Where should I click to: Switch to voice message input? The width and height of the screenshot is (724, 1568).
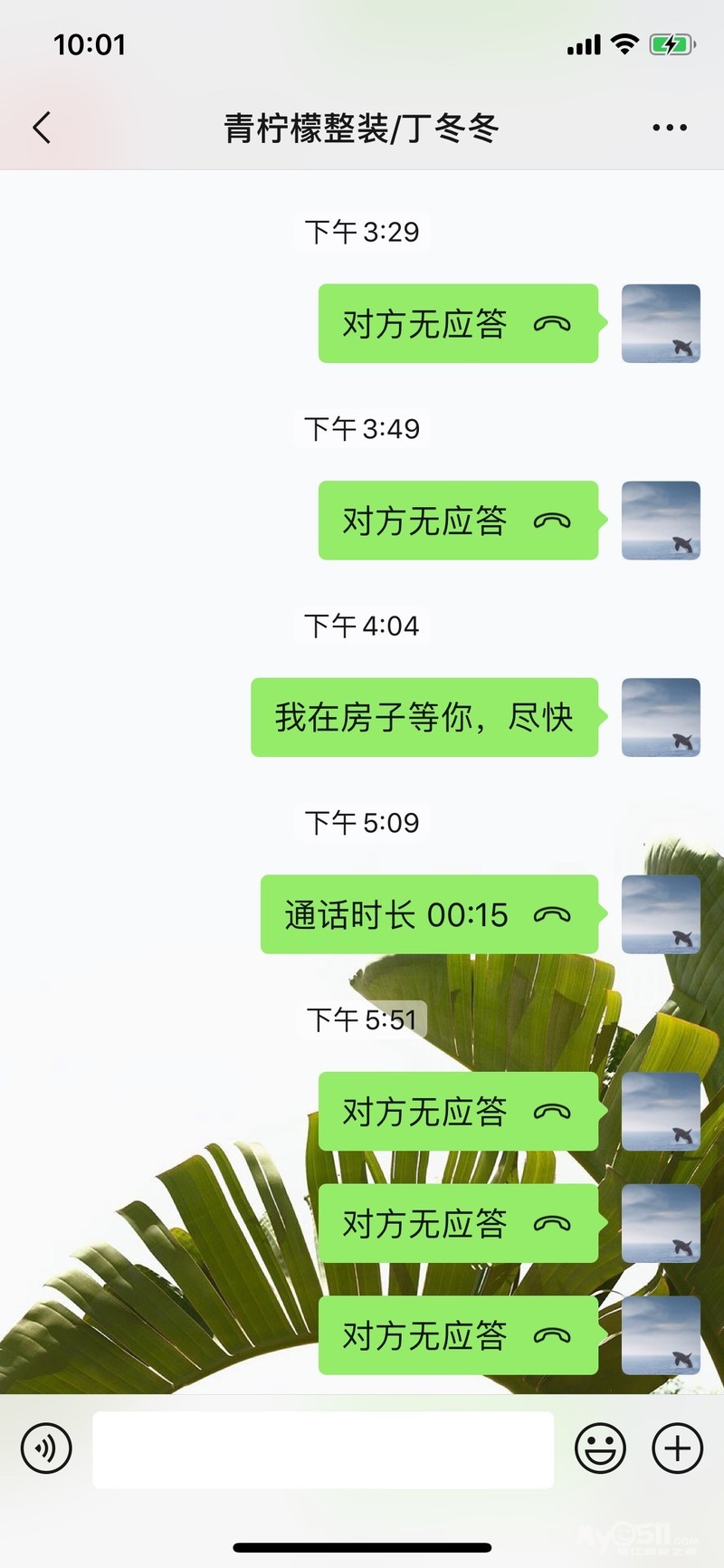tap(46, 1448)
